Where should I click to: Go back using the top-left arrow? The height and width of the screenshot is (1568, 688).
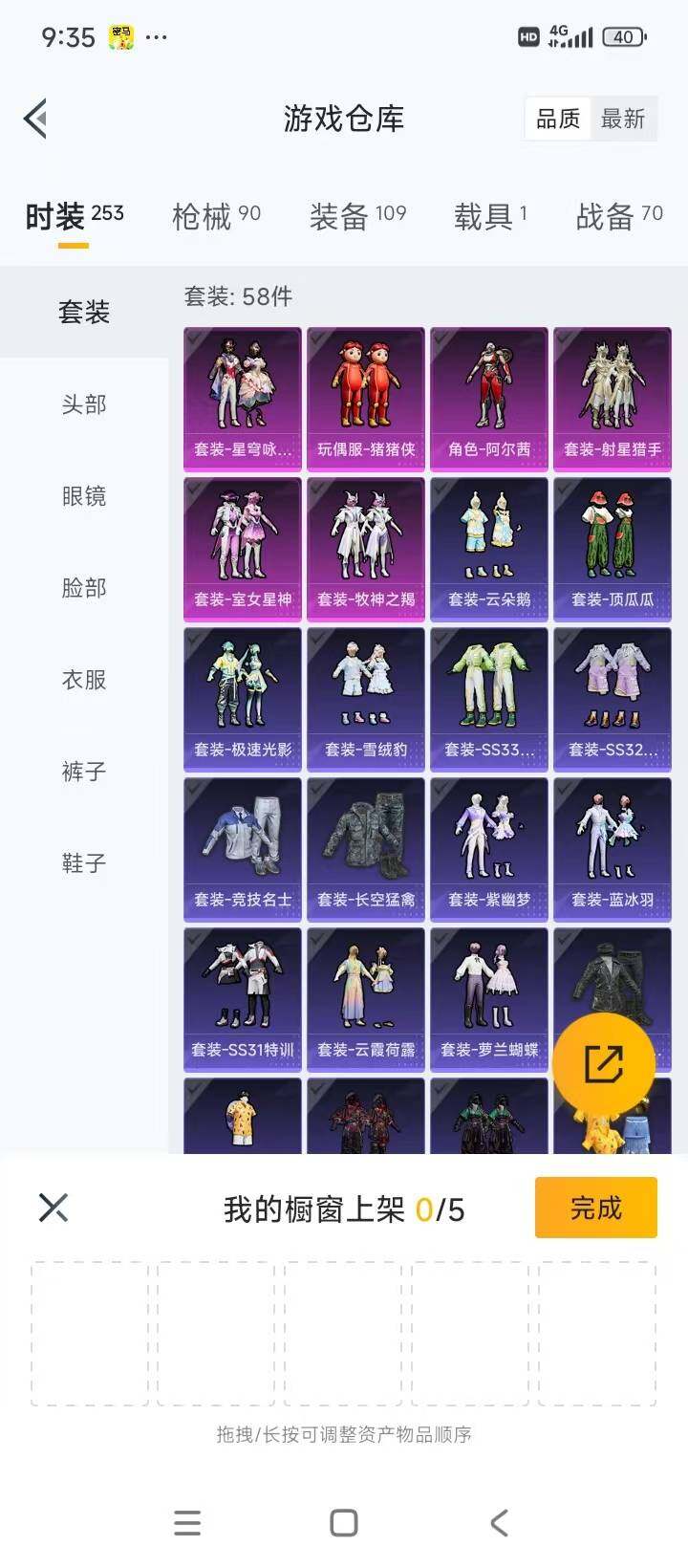36,120
